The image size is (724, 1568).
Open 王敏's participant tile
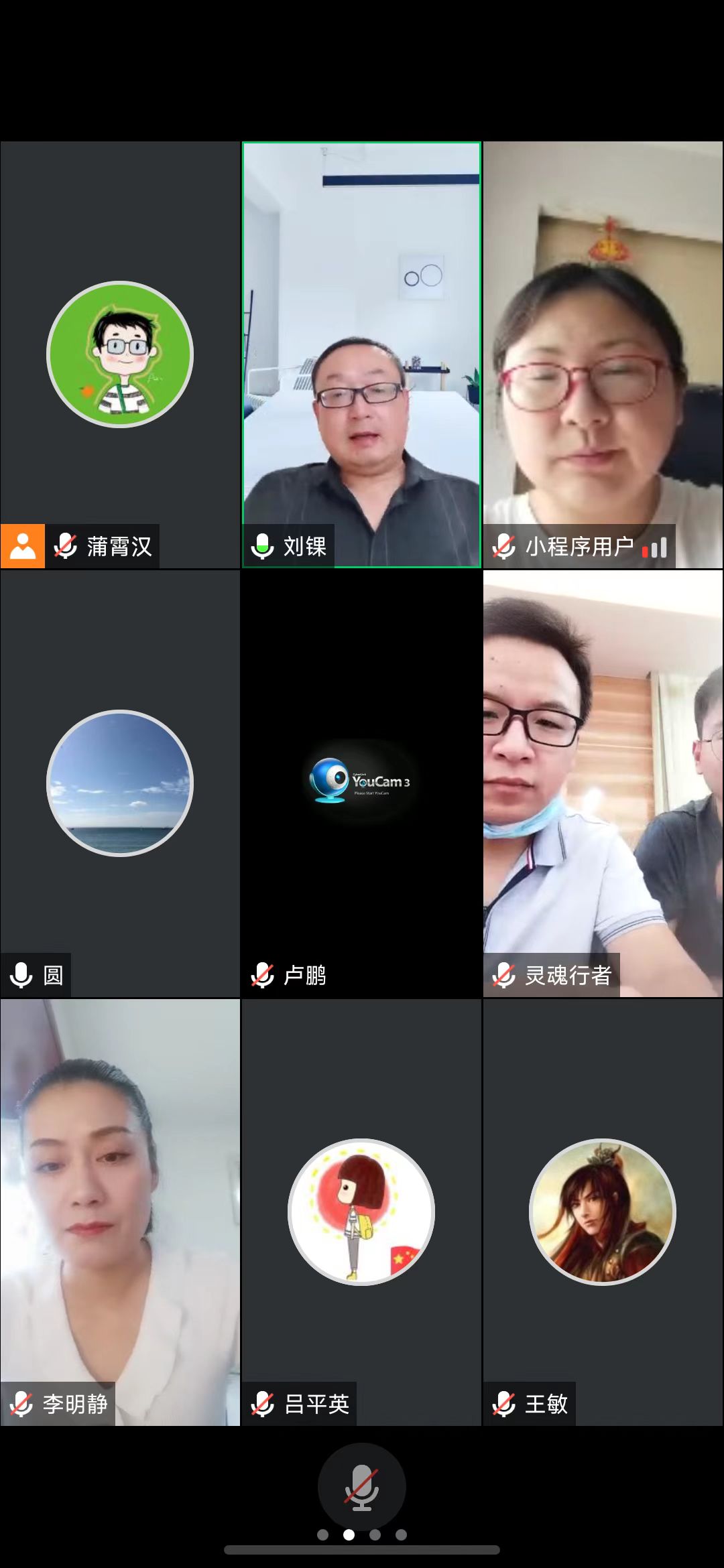coord(603,1212)
